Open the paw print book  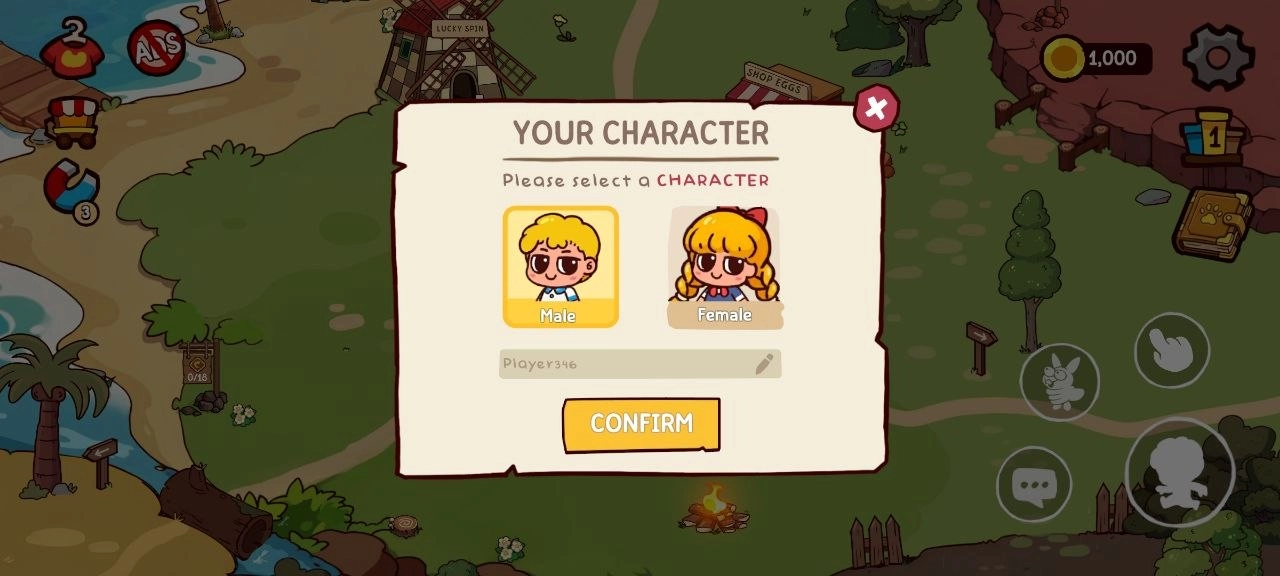(x=1212, y=222)
